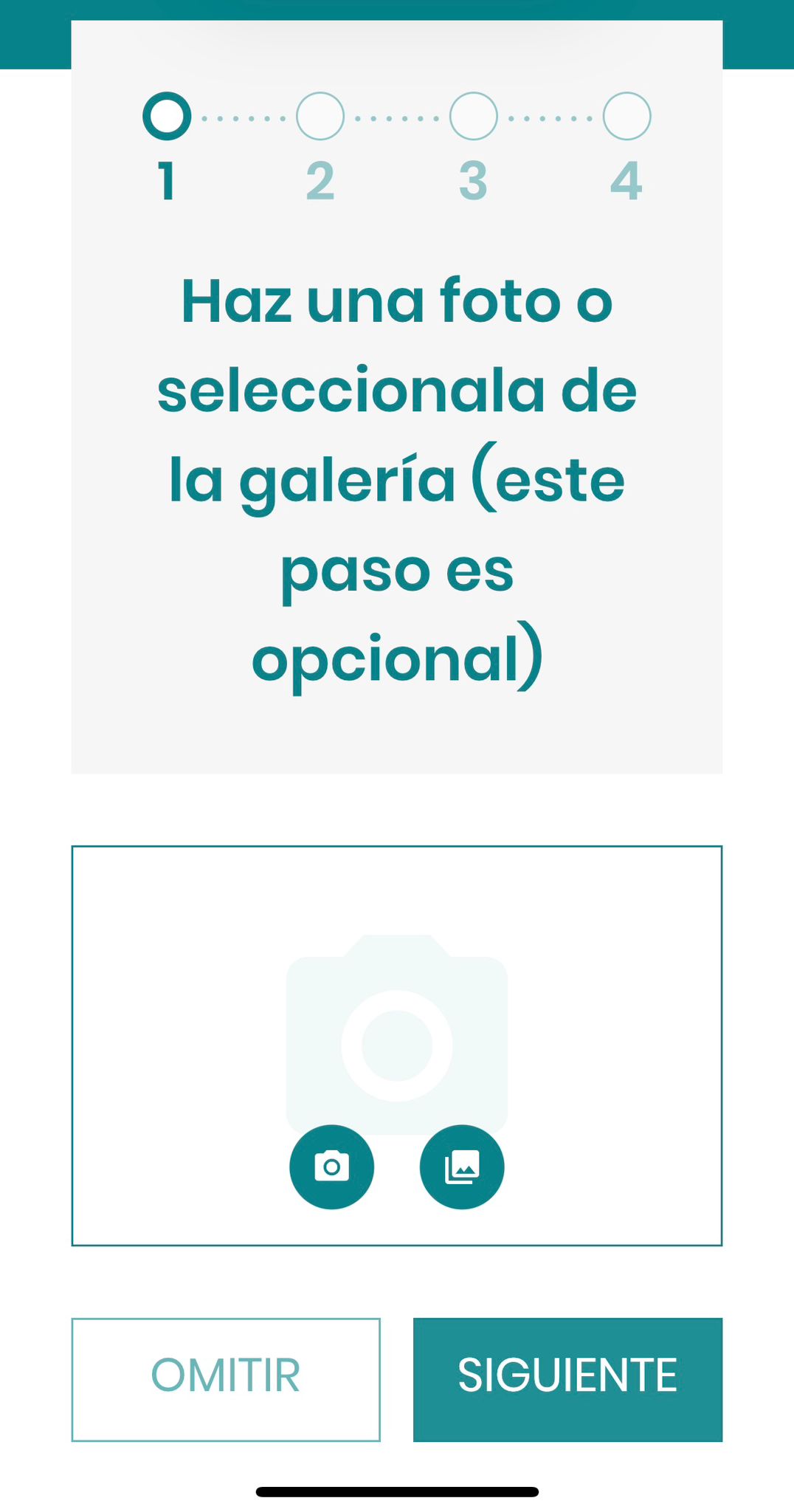The width and height of the screenshot is (794, 1512).
Task: Tap OMITIR to skip this step
Action: [226, 1379]
